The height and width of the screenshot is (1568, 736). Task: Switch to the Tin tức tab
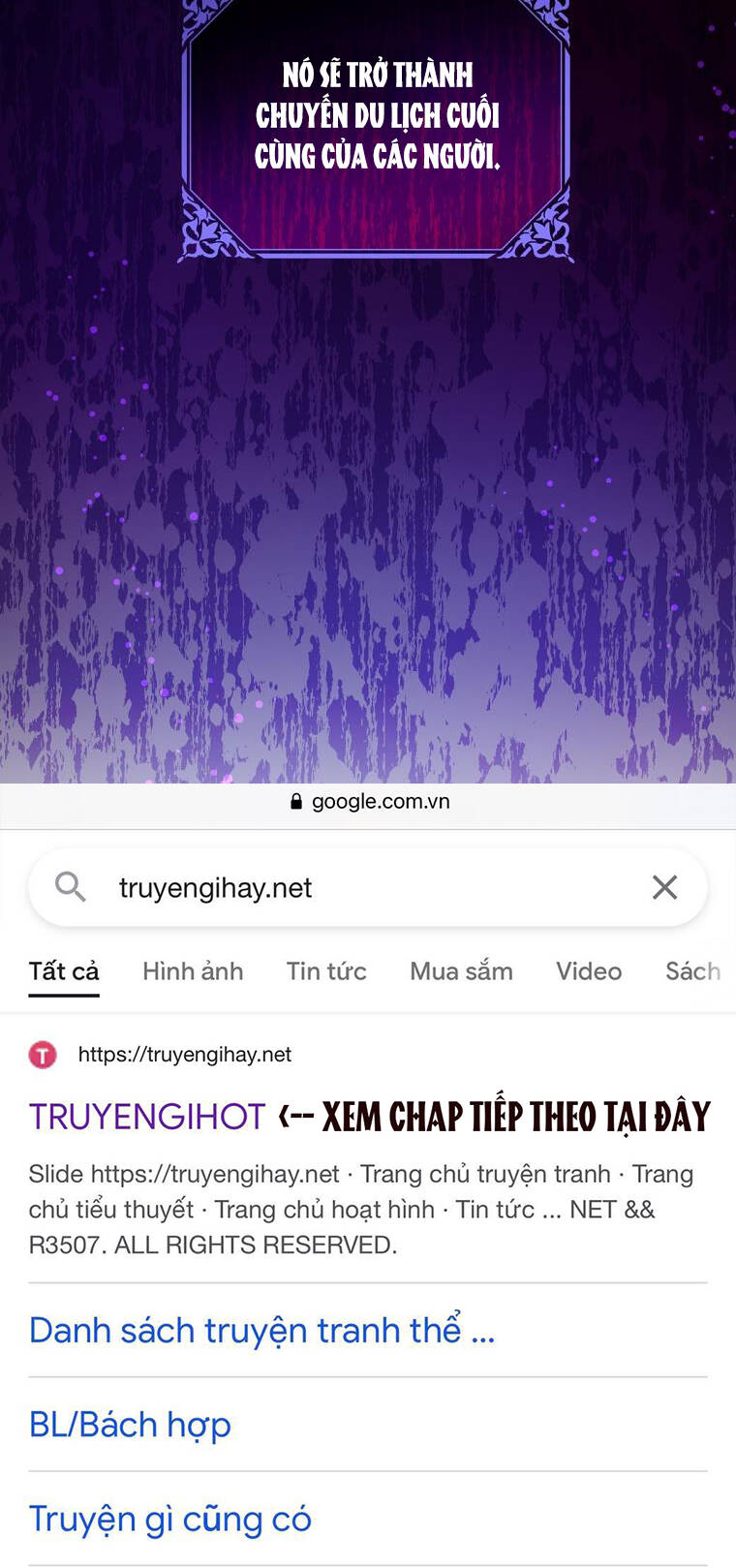pos(326,971)
